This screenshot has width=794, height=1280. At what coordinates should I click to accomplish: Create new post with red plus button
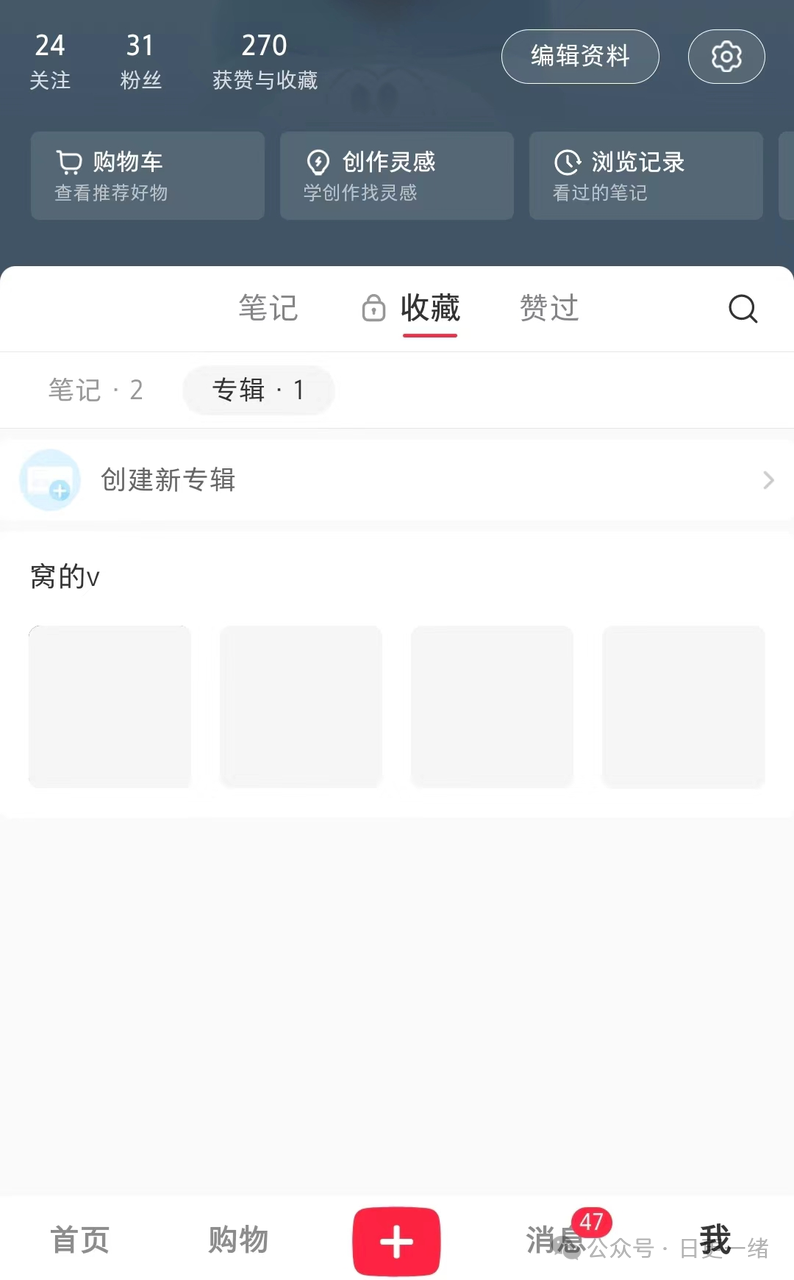click(x=396, y=1241)
